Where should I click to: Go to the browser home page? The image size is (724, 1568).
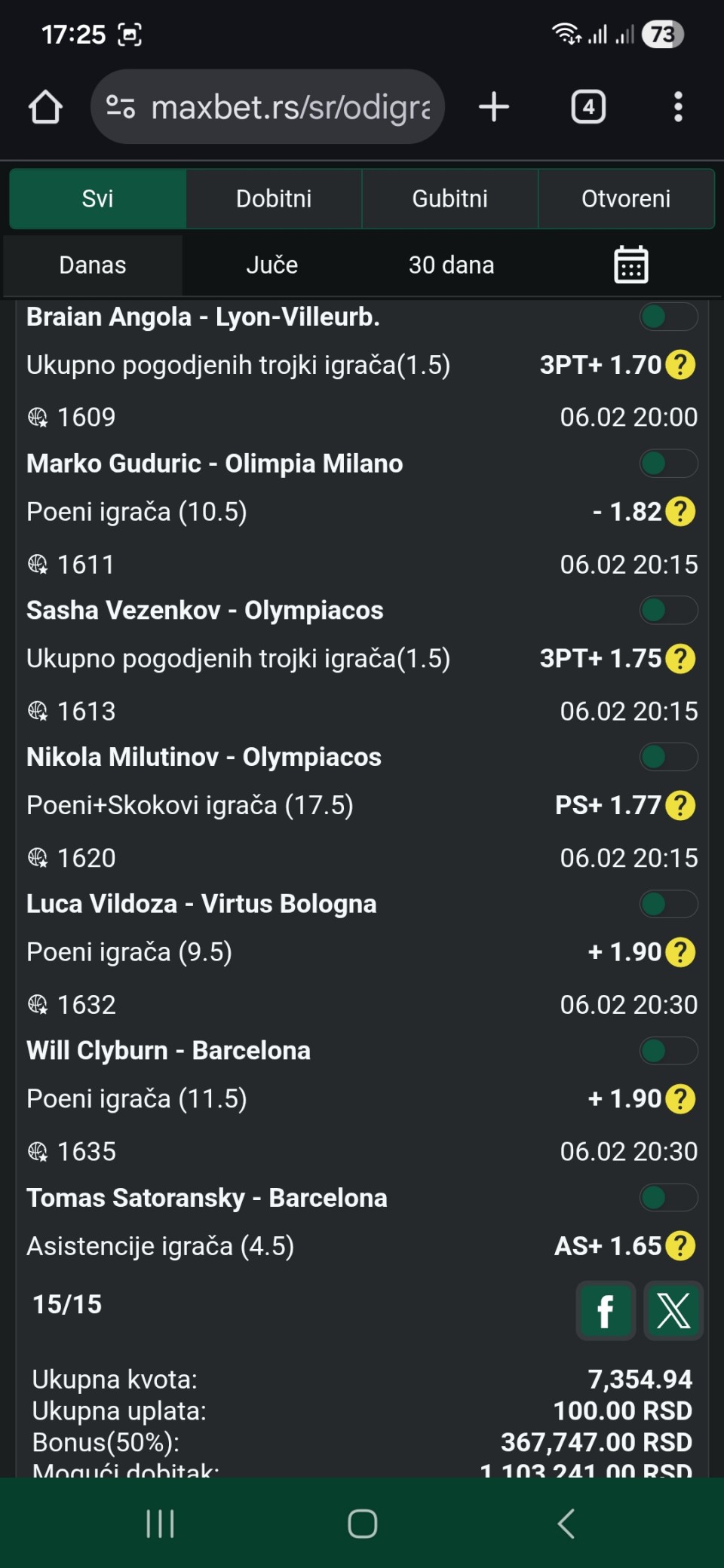coord(45,107)
